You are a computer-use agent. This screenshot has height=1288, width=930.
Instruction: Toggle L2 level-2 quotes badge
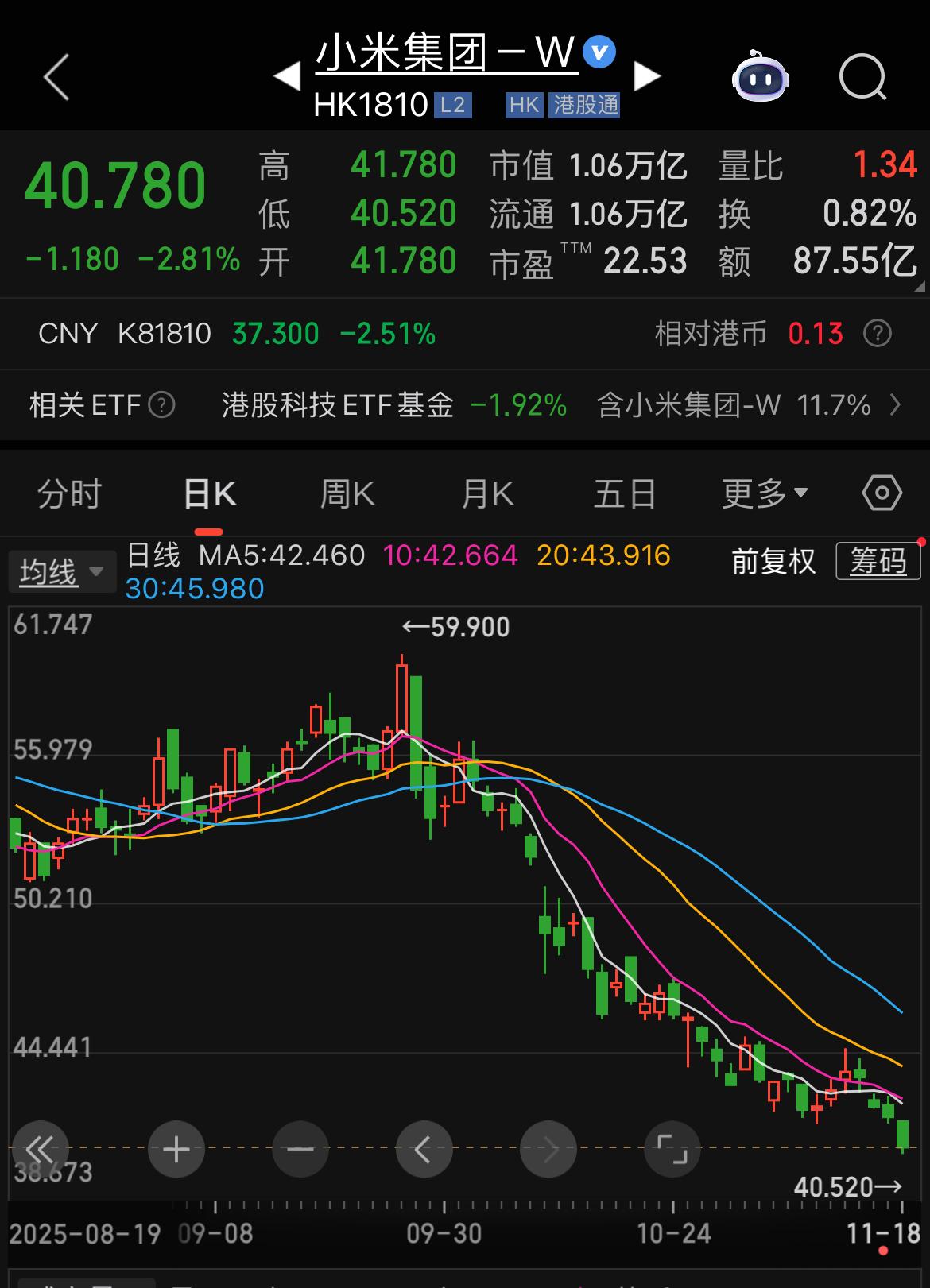(x=453, y=104)
